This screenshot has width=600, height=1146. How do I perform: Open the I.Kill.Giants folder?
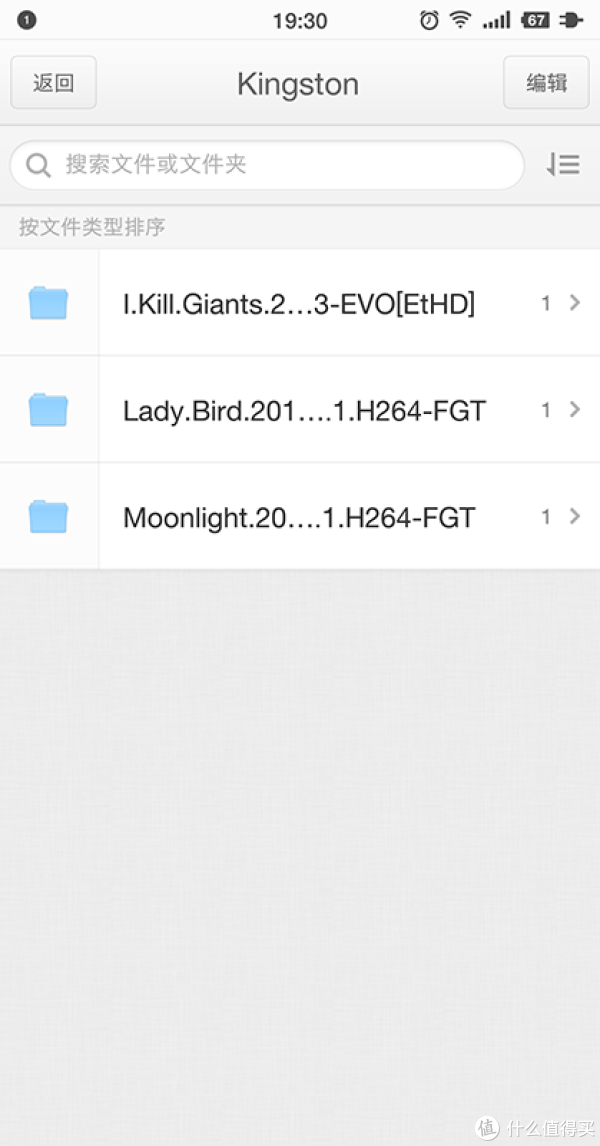tap(300, 303)
